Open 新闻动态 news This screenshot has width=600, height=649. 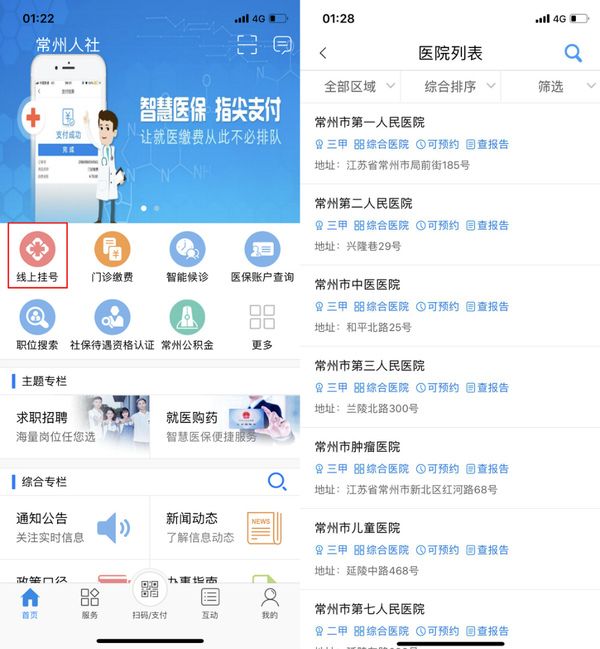click(x=226, y=527)
